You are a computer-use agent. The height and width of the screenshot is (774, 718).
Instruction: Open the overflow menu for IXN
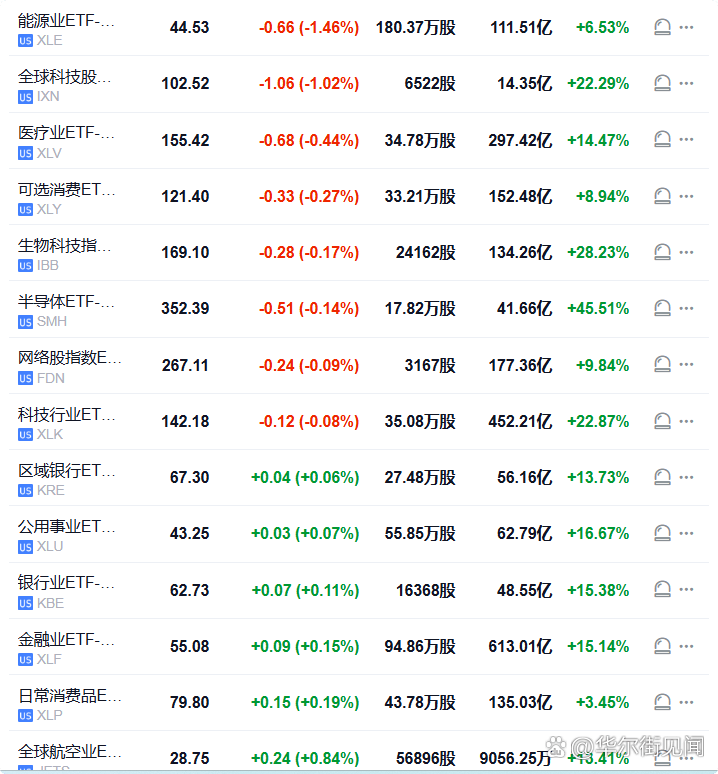pos(686,84)
